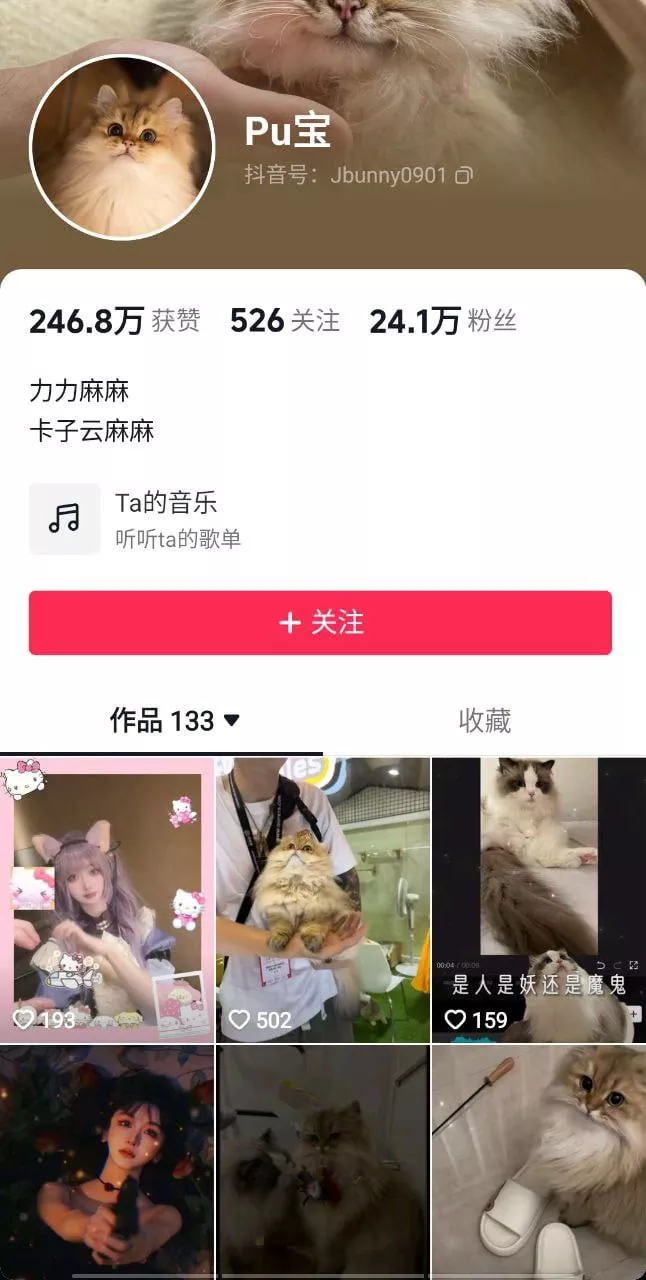Viewport: 646px width, 1280px height.
Task: Play the 是人是妖还是魔鬼 video
Action: coord(539,900)
